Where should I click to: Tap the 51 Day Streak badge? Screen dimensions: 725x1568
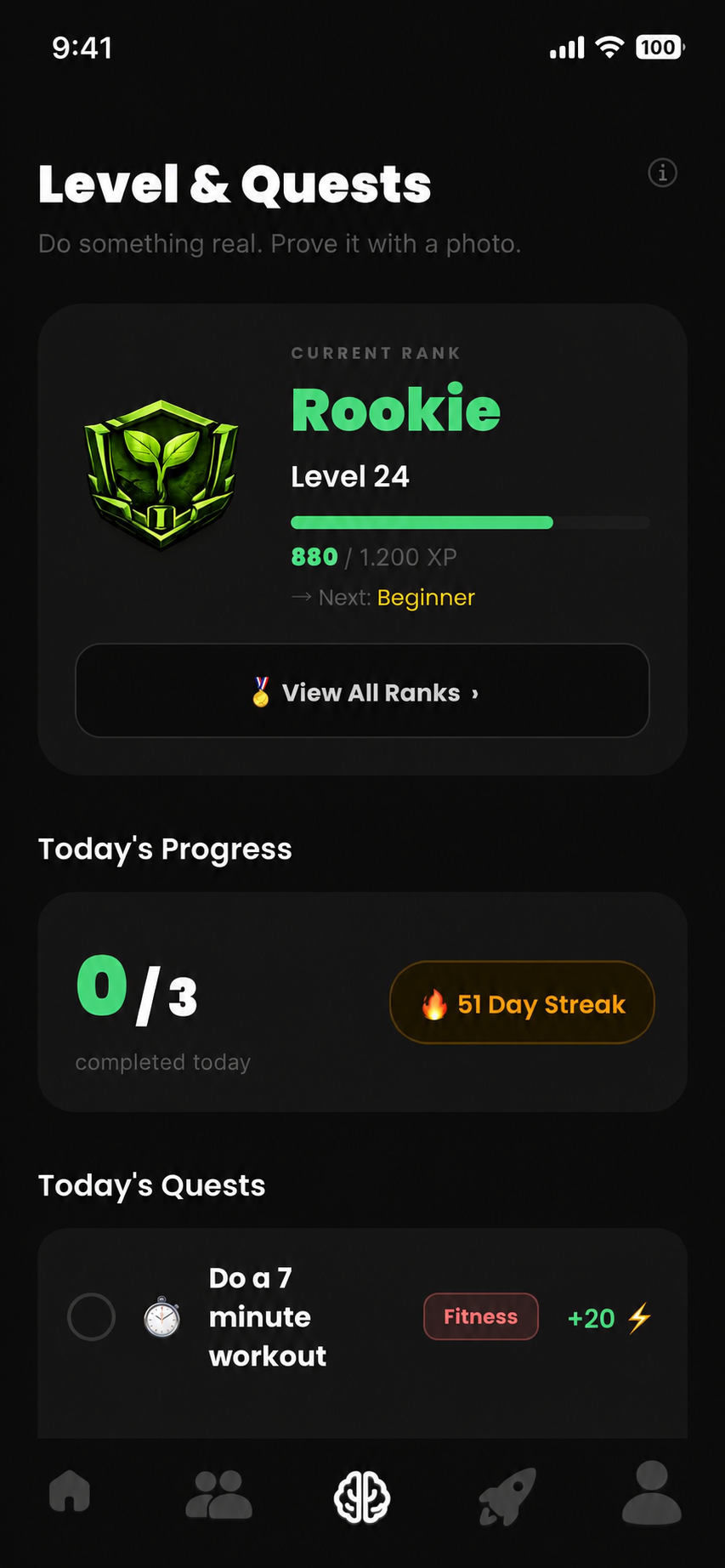(522, 1003)
